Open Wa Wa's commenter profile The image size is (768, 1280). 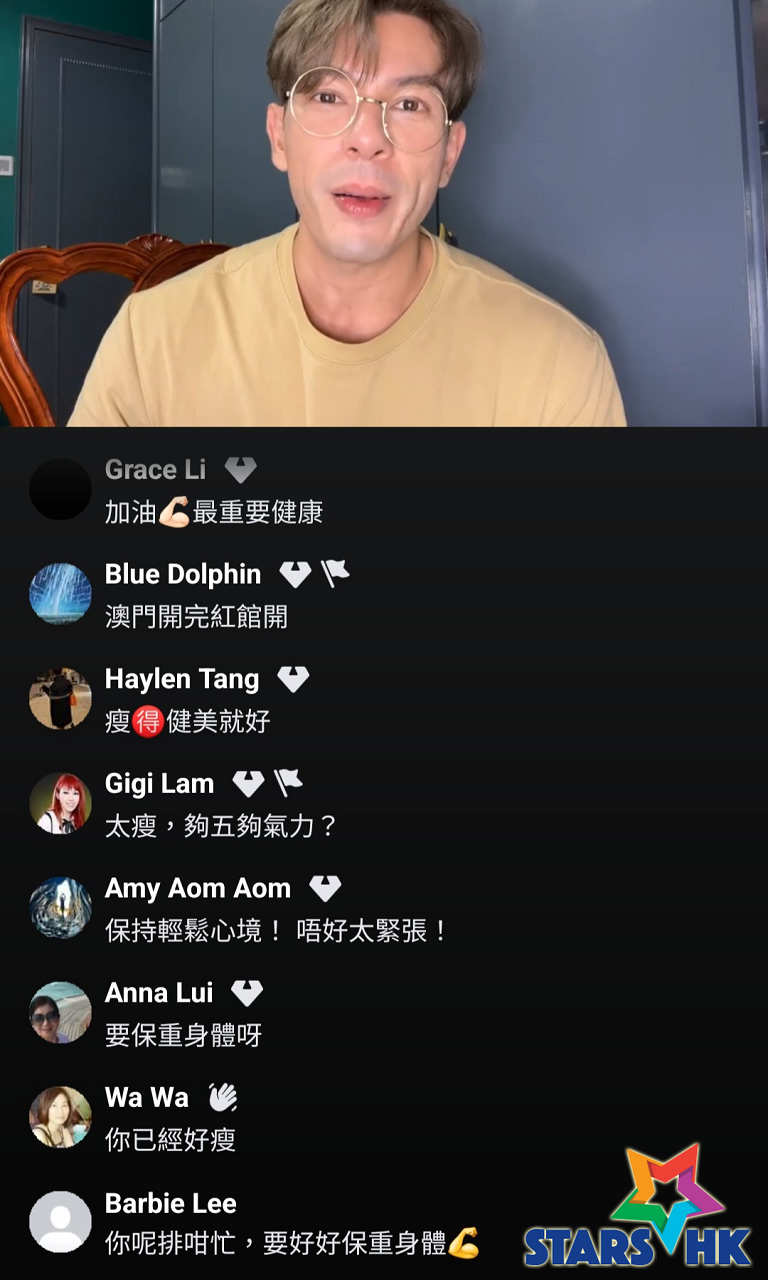point(147,1097)
